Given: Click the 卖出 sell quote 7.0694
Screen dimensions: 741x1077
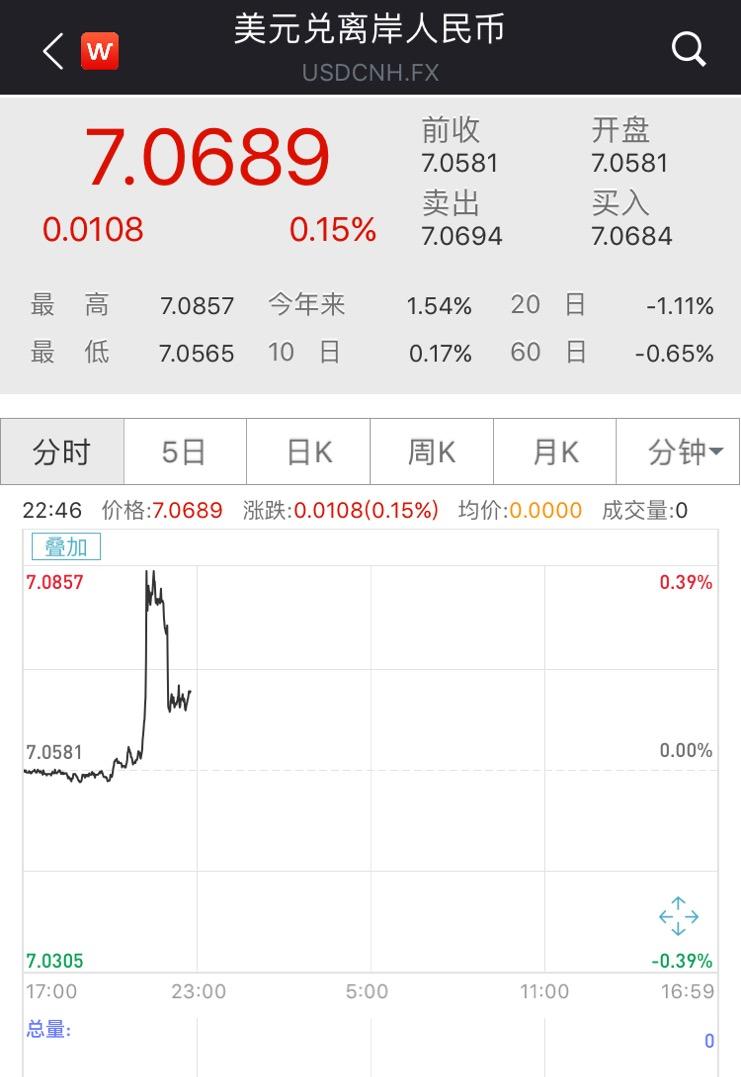Looking at the screenshot, I should click(461, 235).
